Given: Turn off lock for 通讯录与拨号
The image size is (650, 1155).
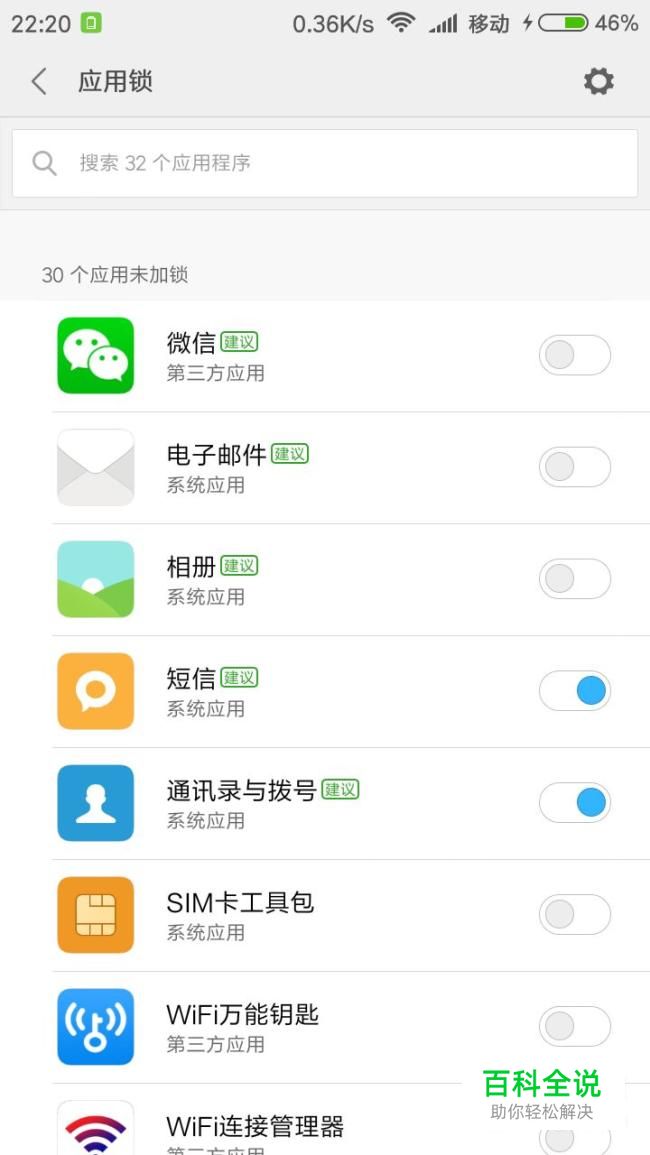Looking at the screenshot, I should click(575, 803).
